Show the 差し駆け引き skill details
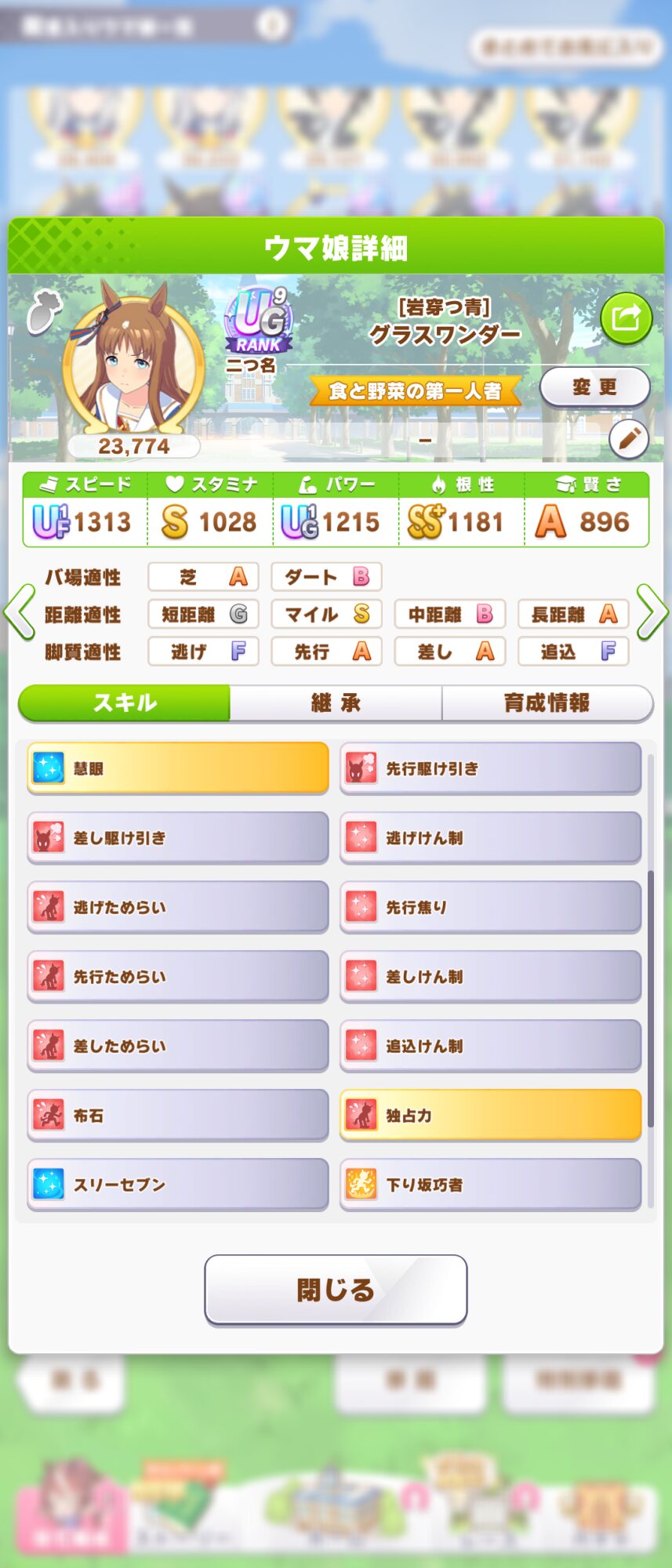Screen dimensions: 672x1568 pos(178,838)
